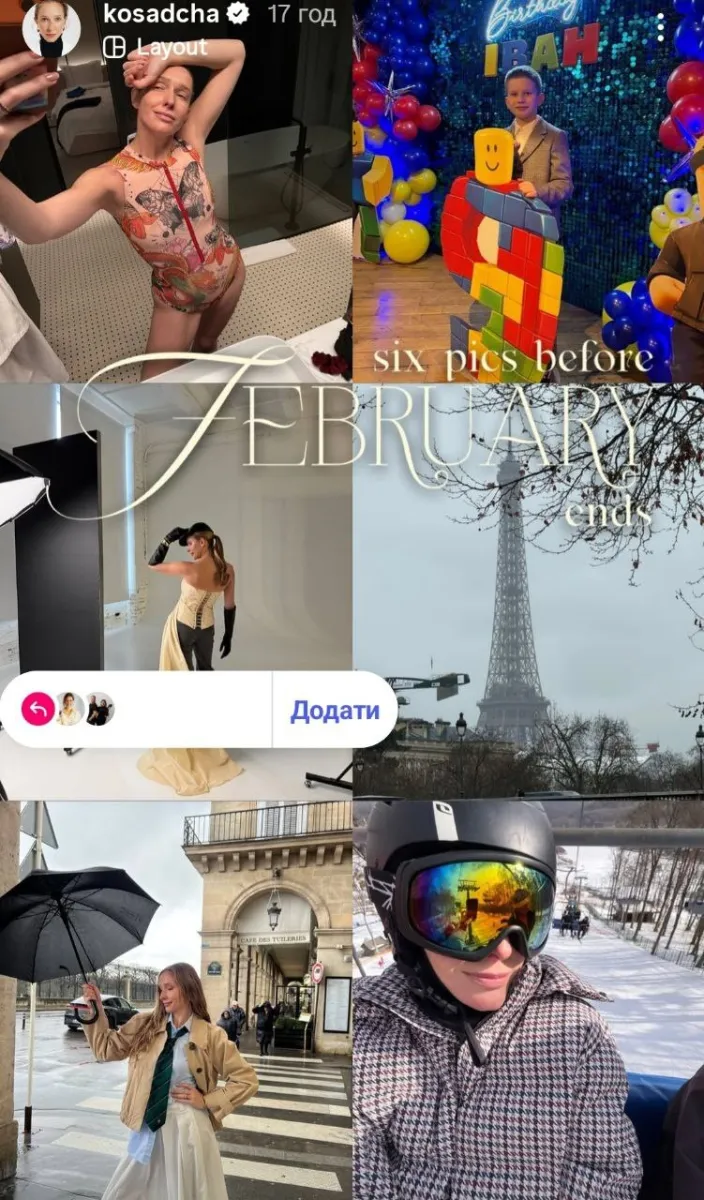This screenshot has height=1200, width=704.
Task: View the avatars on the Додати sticker
Action: click(84, 709)
